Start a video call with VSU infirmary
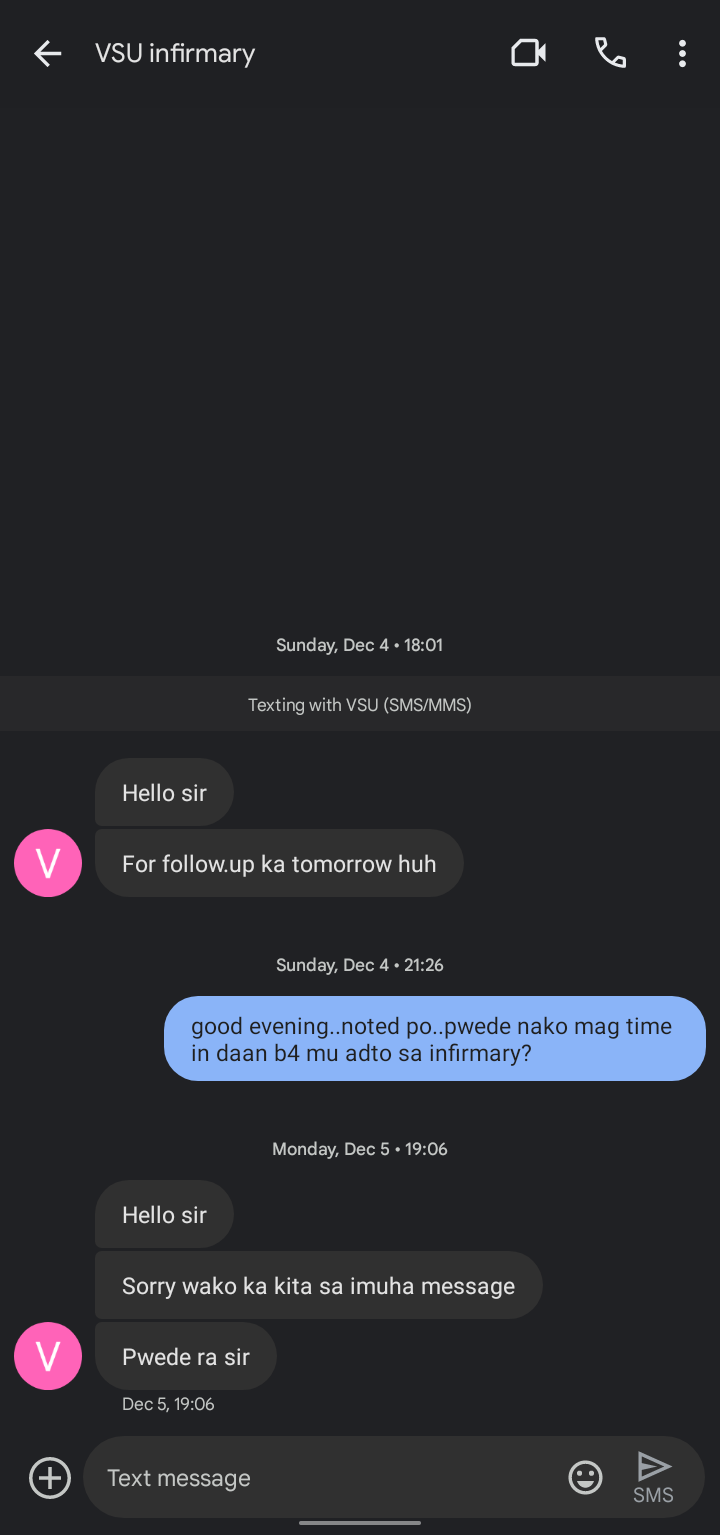720x1535 pixels. [x=528, y=53]
